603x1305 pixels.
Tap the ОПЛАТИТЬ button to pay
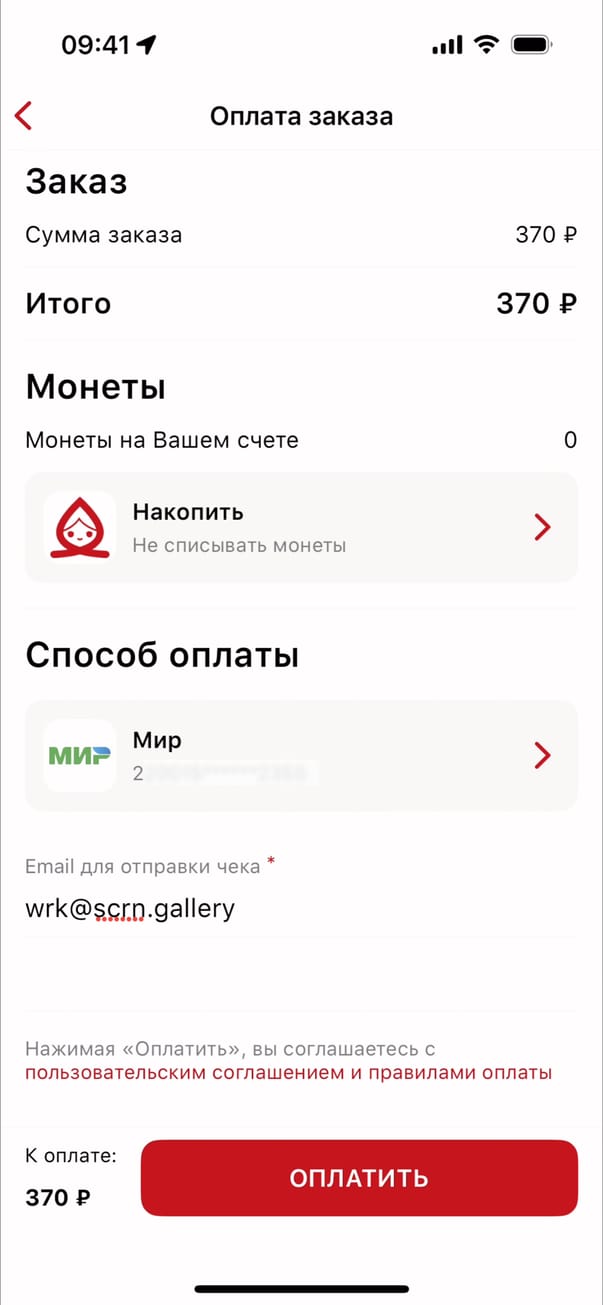(x=359, y=1178)
